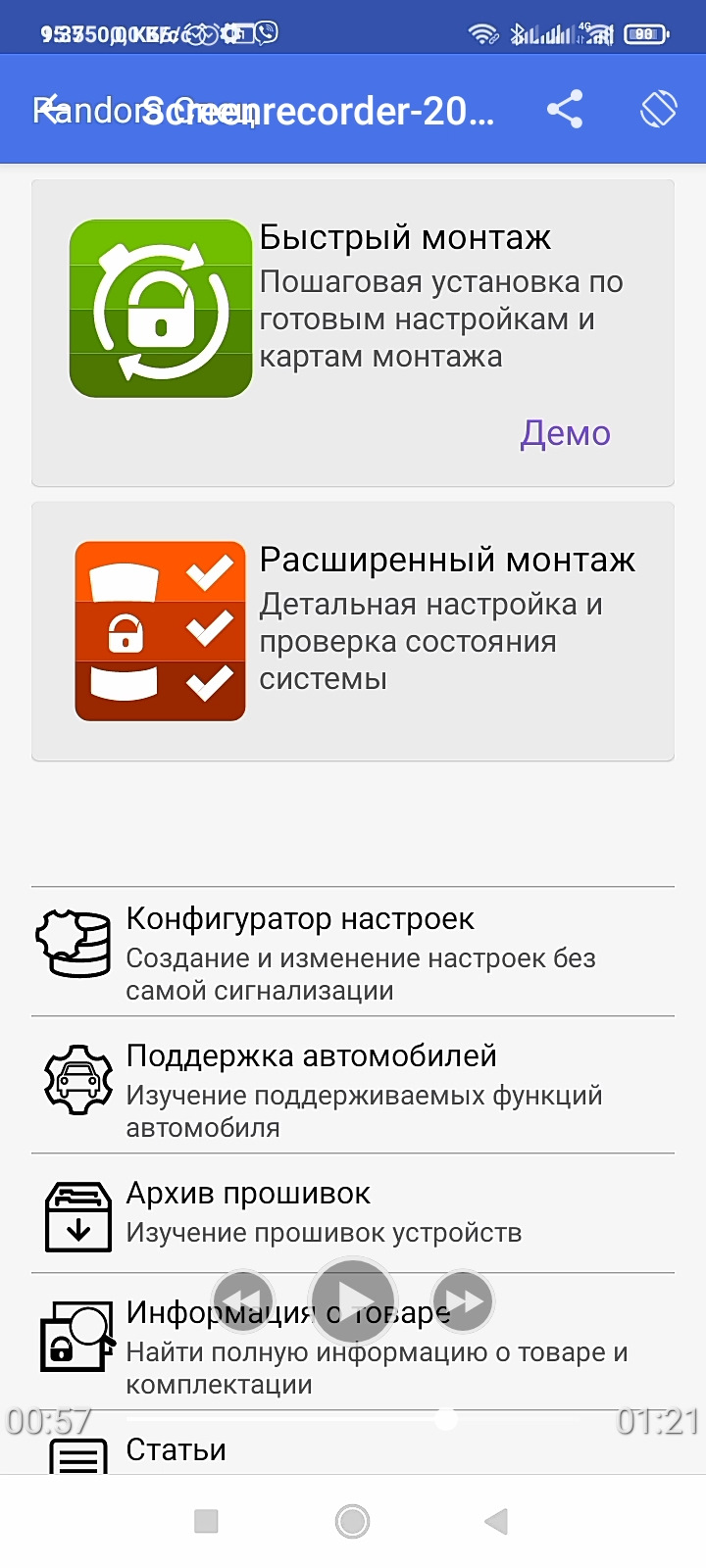Fast-forward the video
Image resolution: width=706 pixels, height=1568 pixels.
pyautogui.click(x=463, y=1301)
